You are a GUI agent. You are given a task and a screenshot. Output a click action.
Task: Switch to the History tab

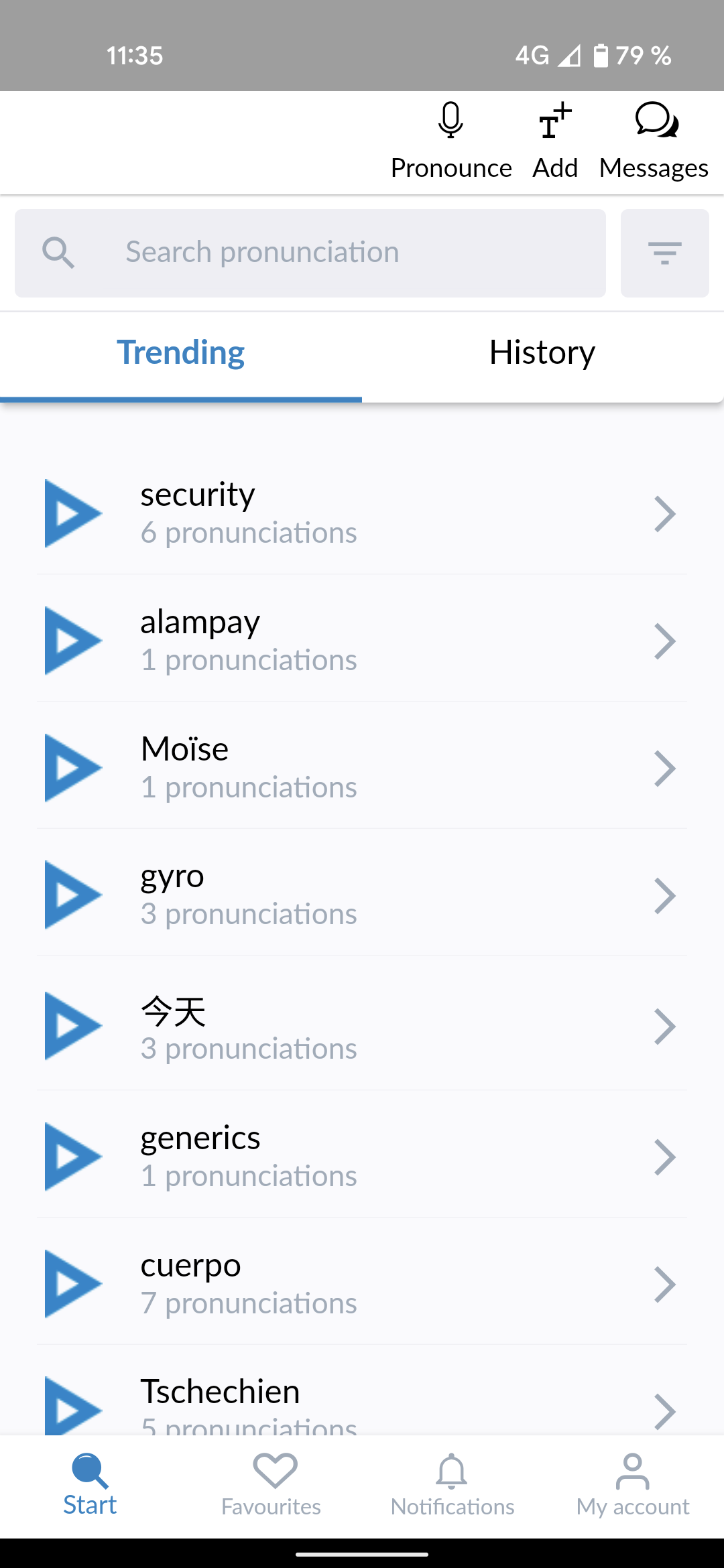pyautogui.click(x=542, y=353)
